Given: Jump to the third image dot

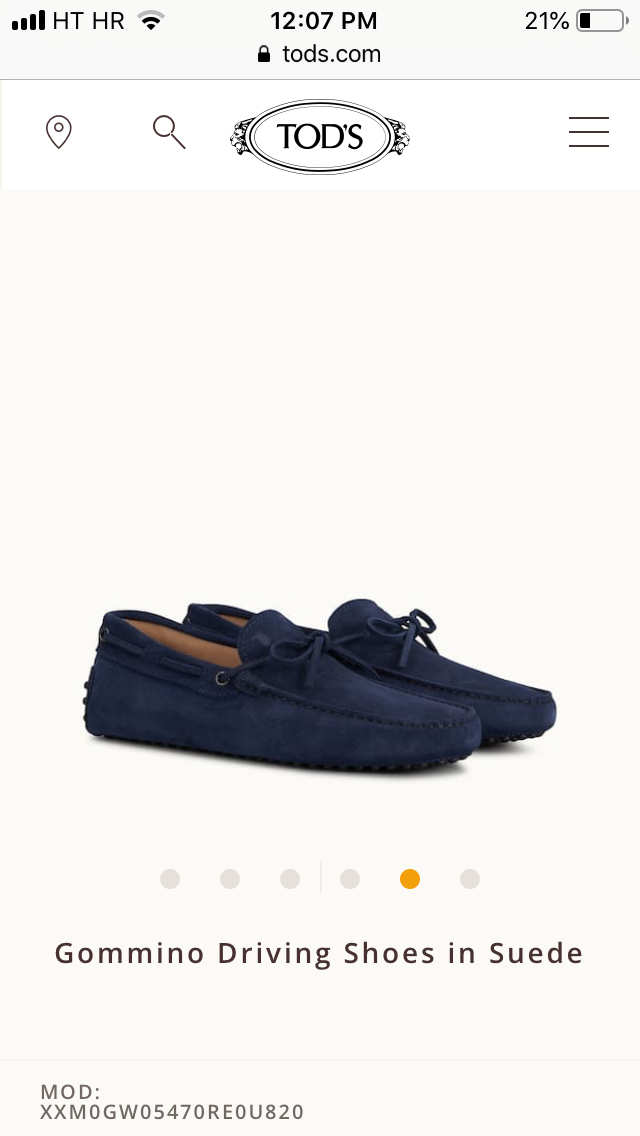Looking at the screenshot, I should (290, 879).
